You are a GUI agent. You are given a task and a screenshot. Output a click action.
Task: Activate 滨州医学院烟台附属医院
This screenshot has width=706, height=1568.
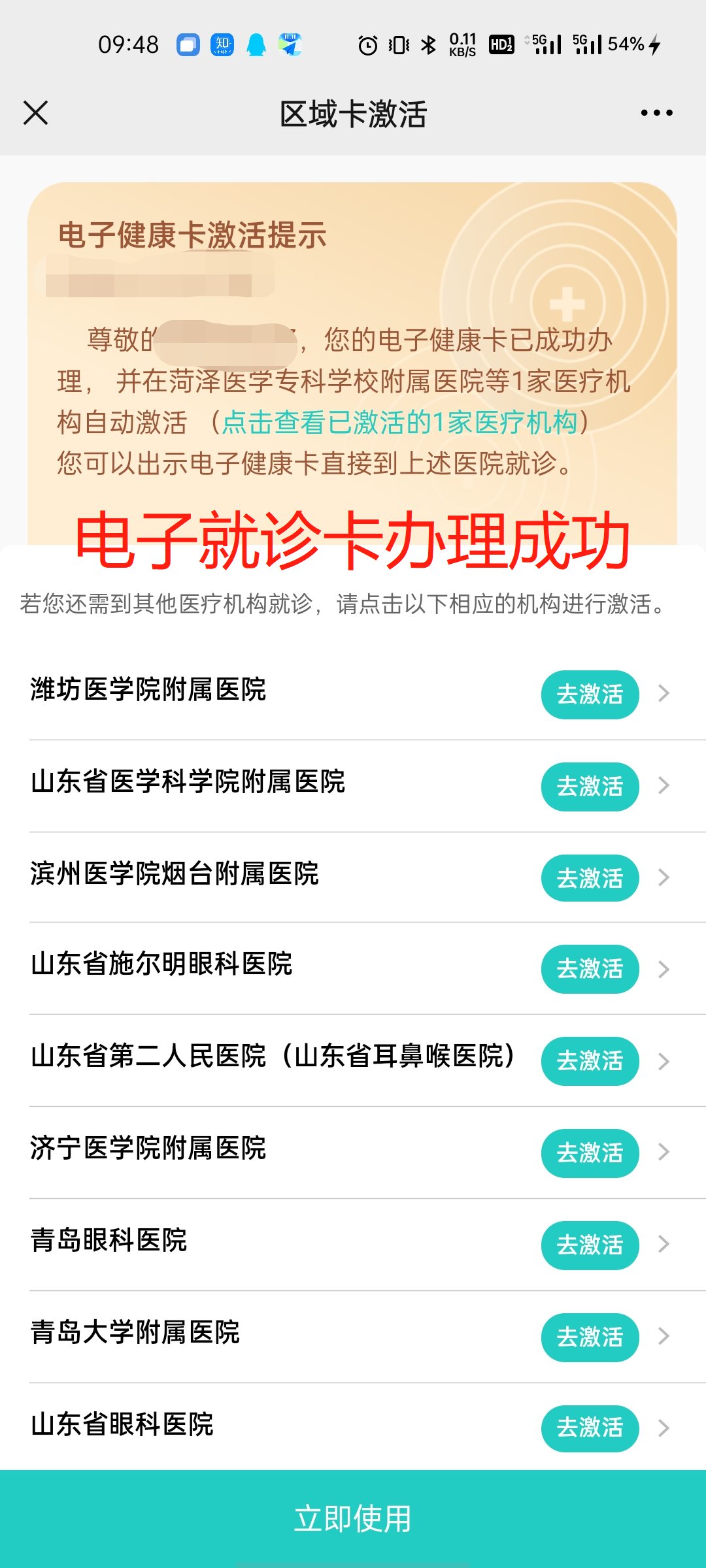point(589,878)
